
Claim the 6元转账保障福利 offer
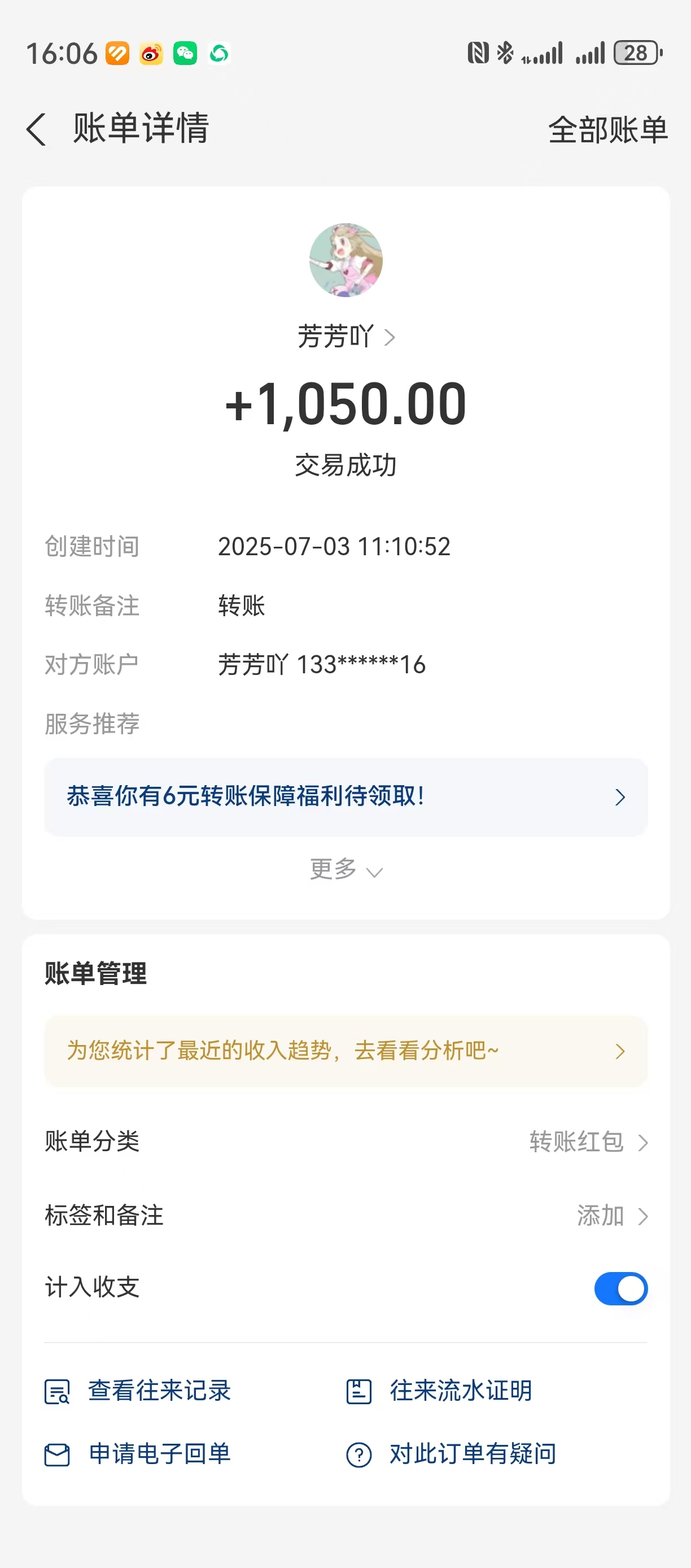tap(345, 797)
